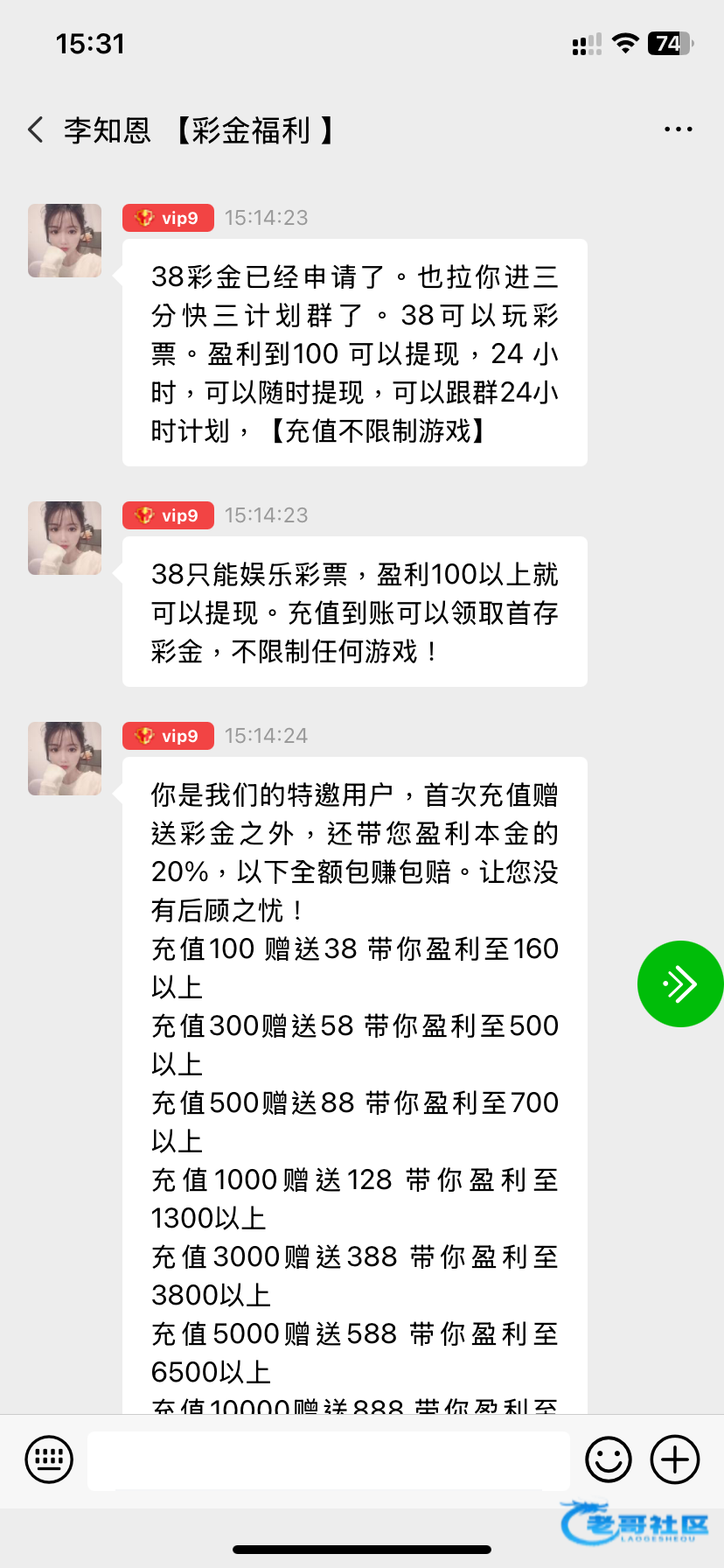Open the three-dot overflow menu
The height and width of the screenshot is (1568, 724).
point(678,130)
